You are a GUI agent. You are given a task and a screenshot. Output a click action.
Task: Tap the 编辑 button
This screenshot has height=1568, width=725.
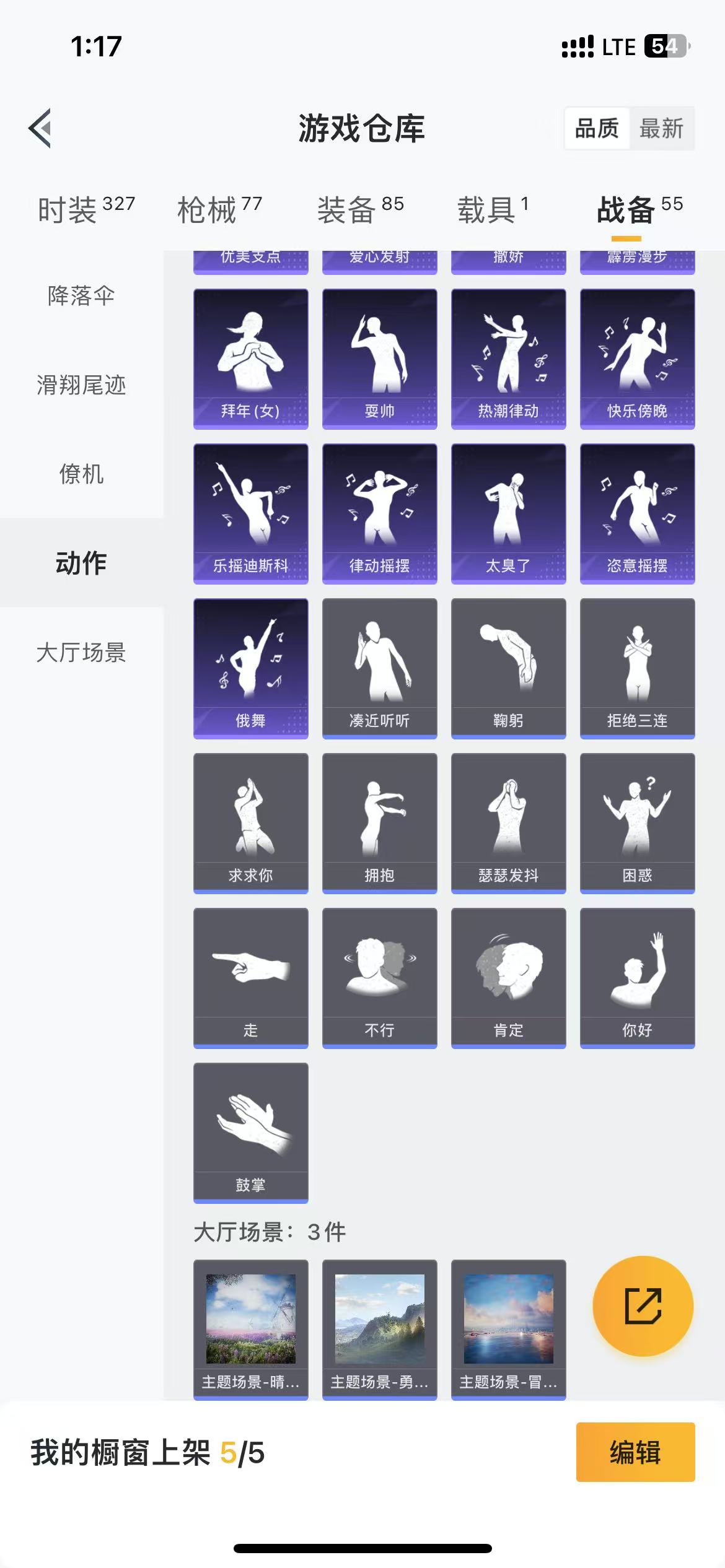click(x=636, y=1452)
